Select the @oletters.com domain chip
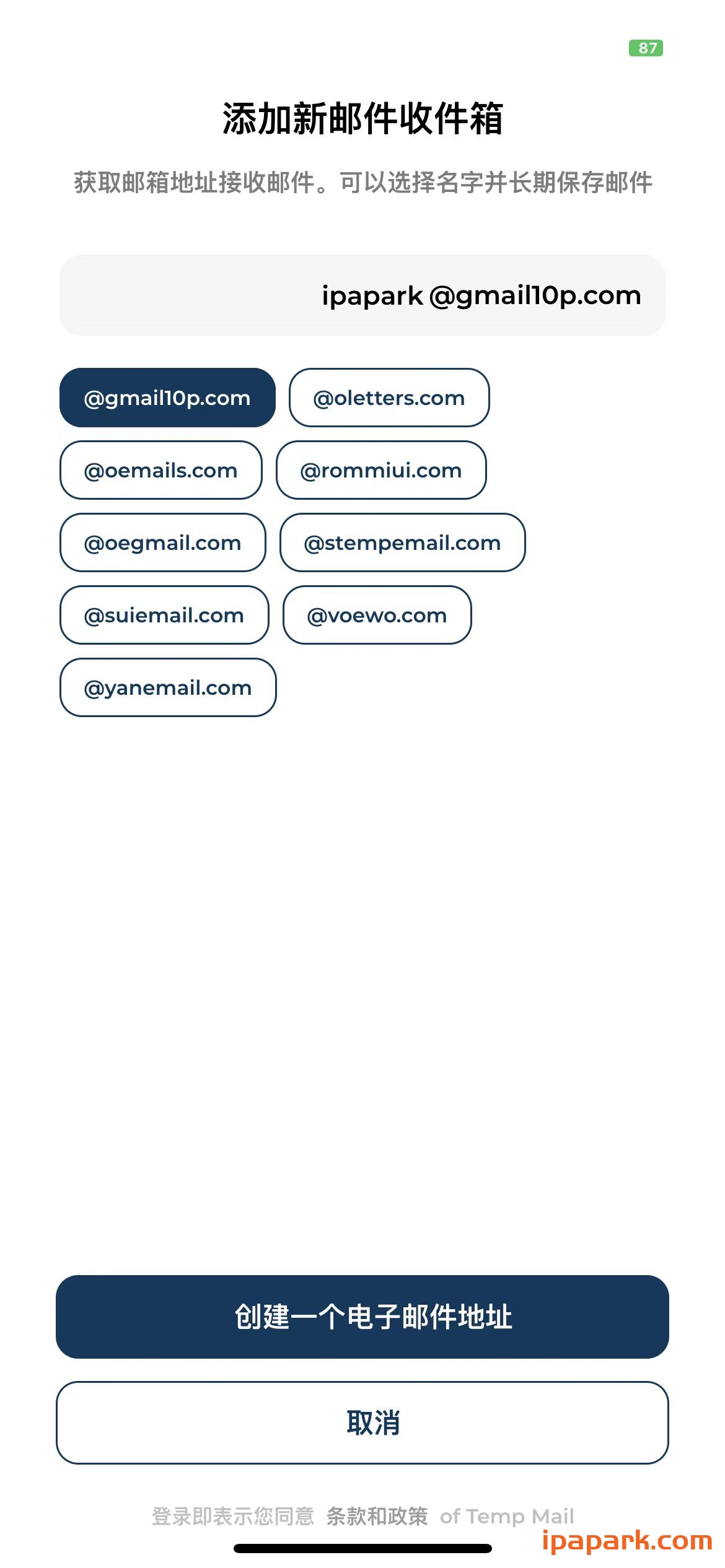 389,398
